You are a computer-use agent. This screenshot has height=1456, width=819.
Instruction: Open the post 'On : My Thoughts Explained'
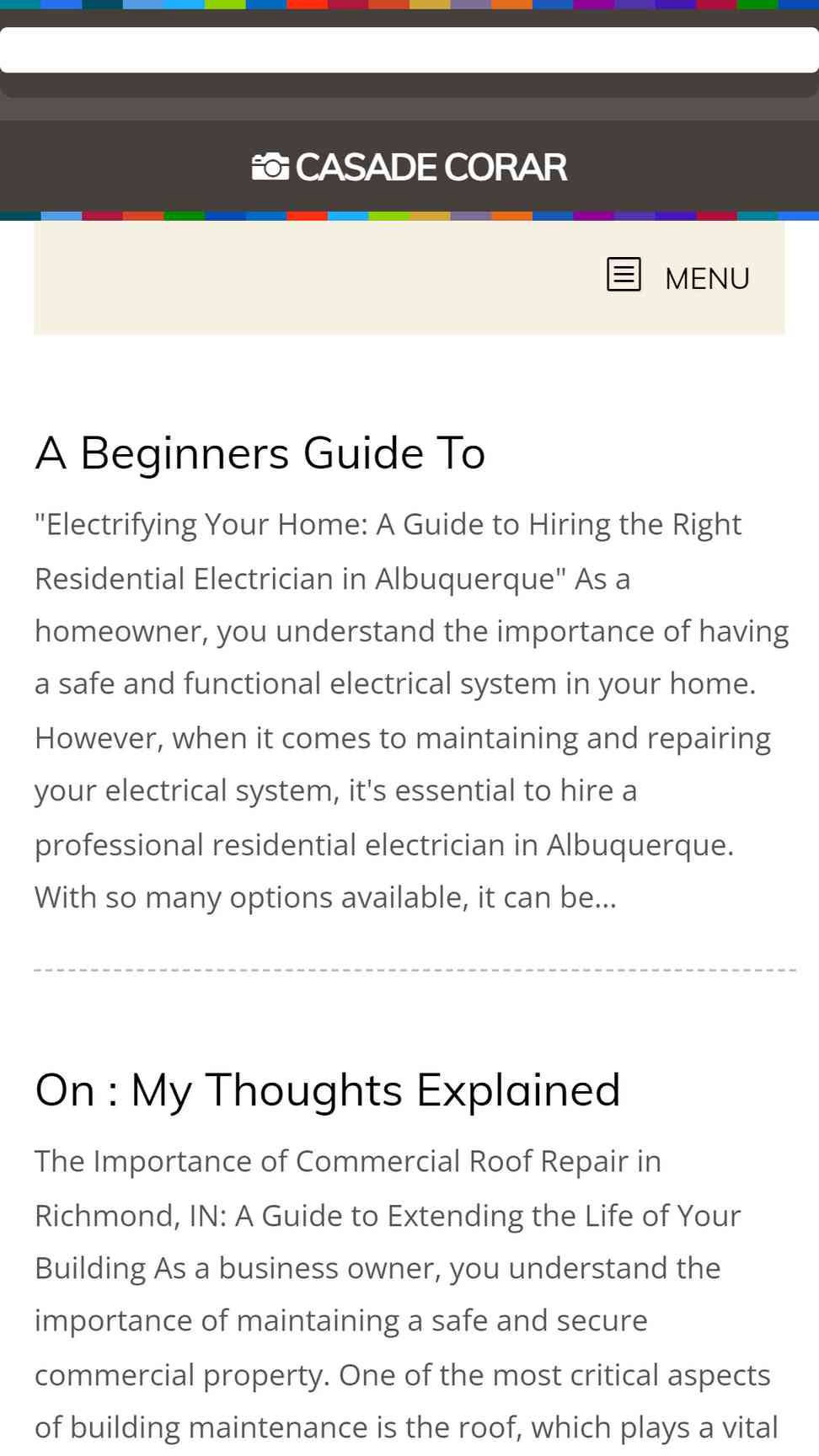click(x=328, y=1090)
